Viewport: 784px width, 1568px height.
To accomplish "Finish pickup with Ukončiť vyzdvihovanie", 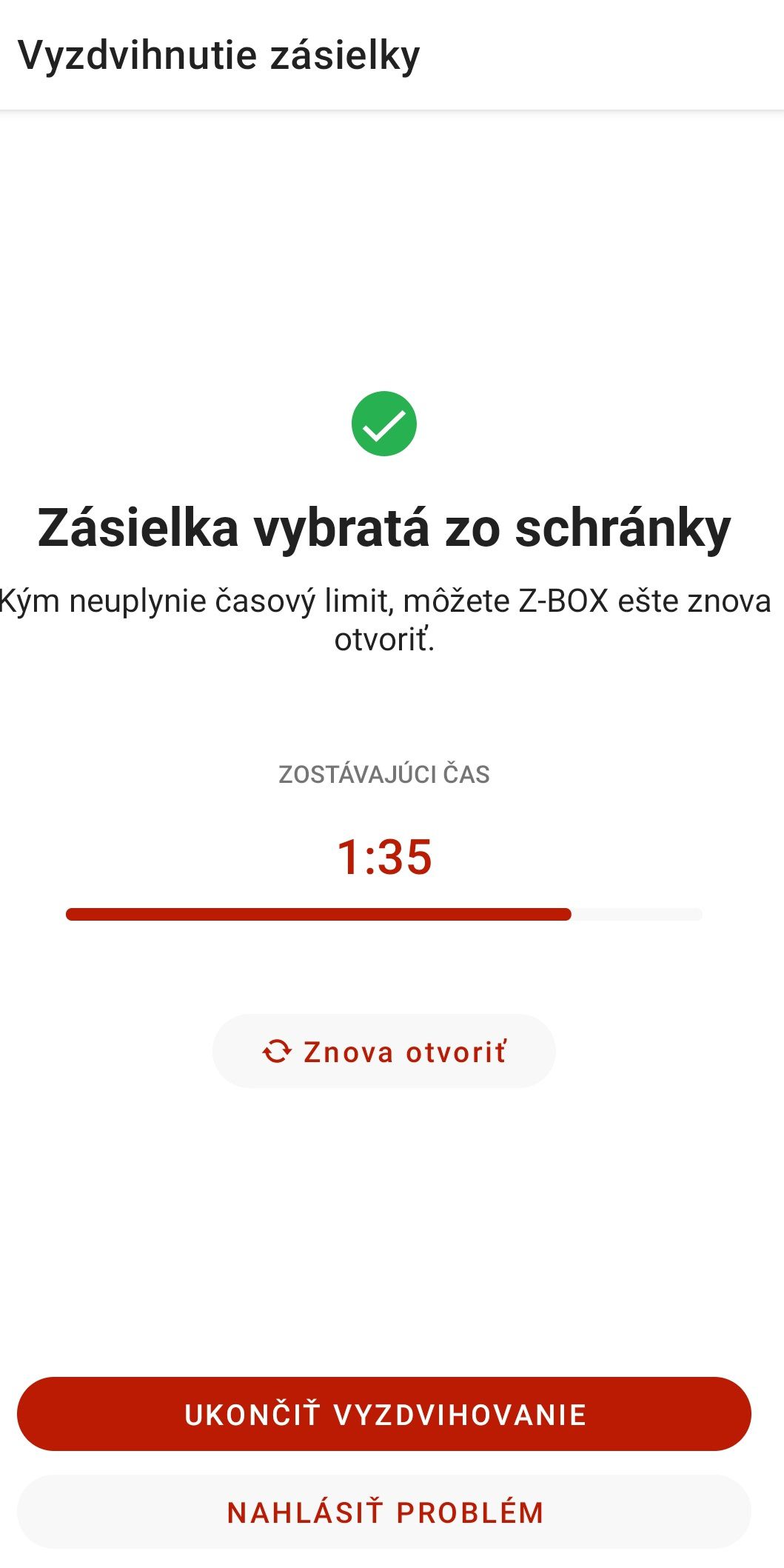I will tap(384, 1414).
